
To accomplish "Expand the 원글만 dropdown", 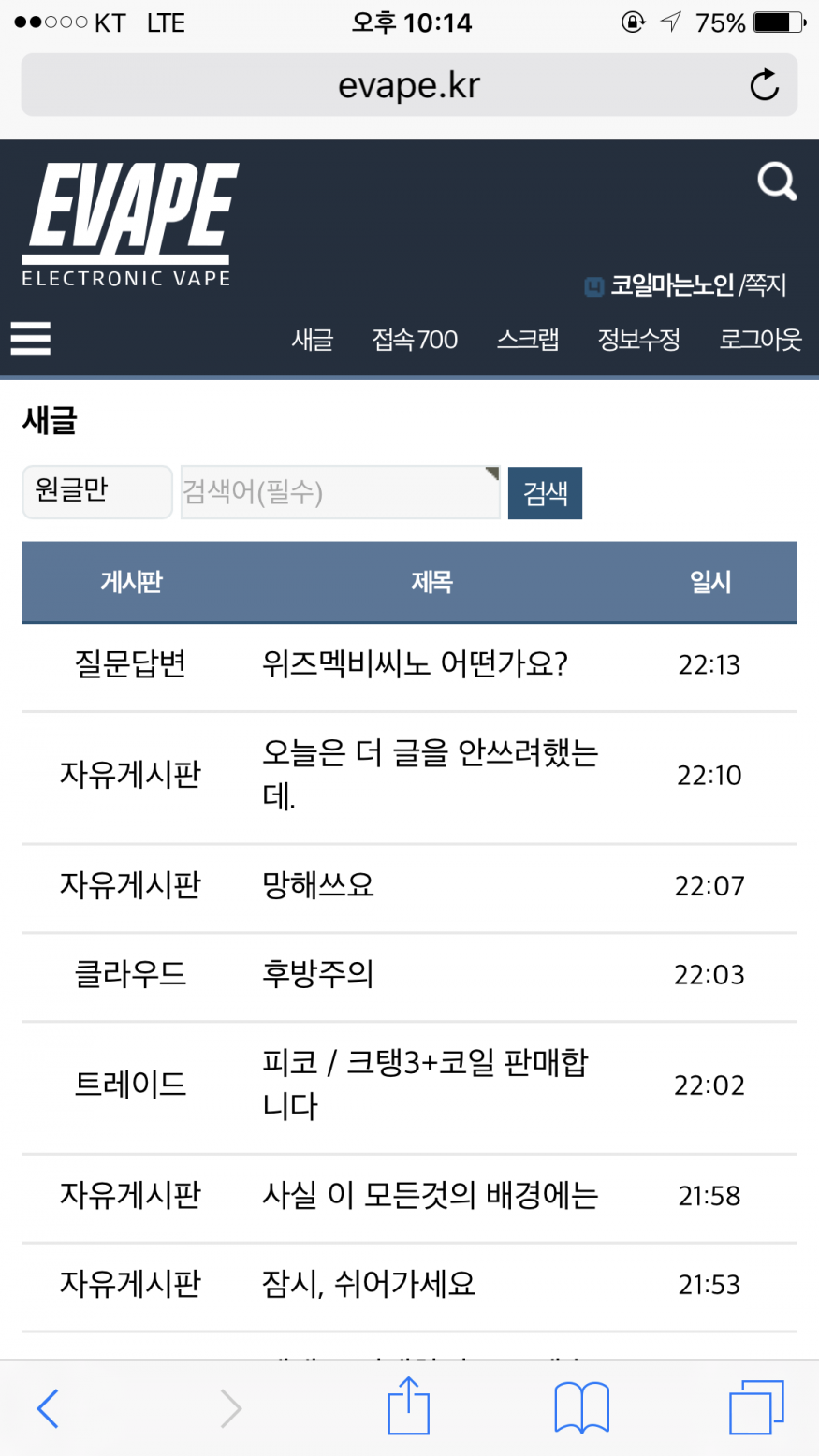I will tap(96, 491).
